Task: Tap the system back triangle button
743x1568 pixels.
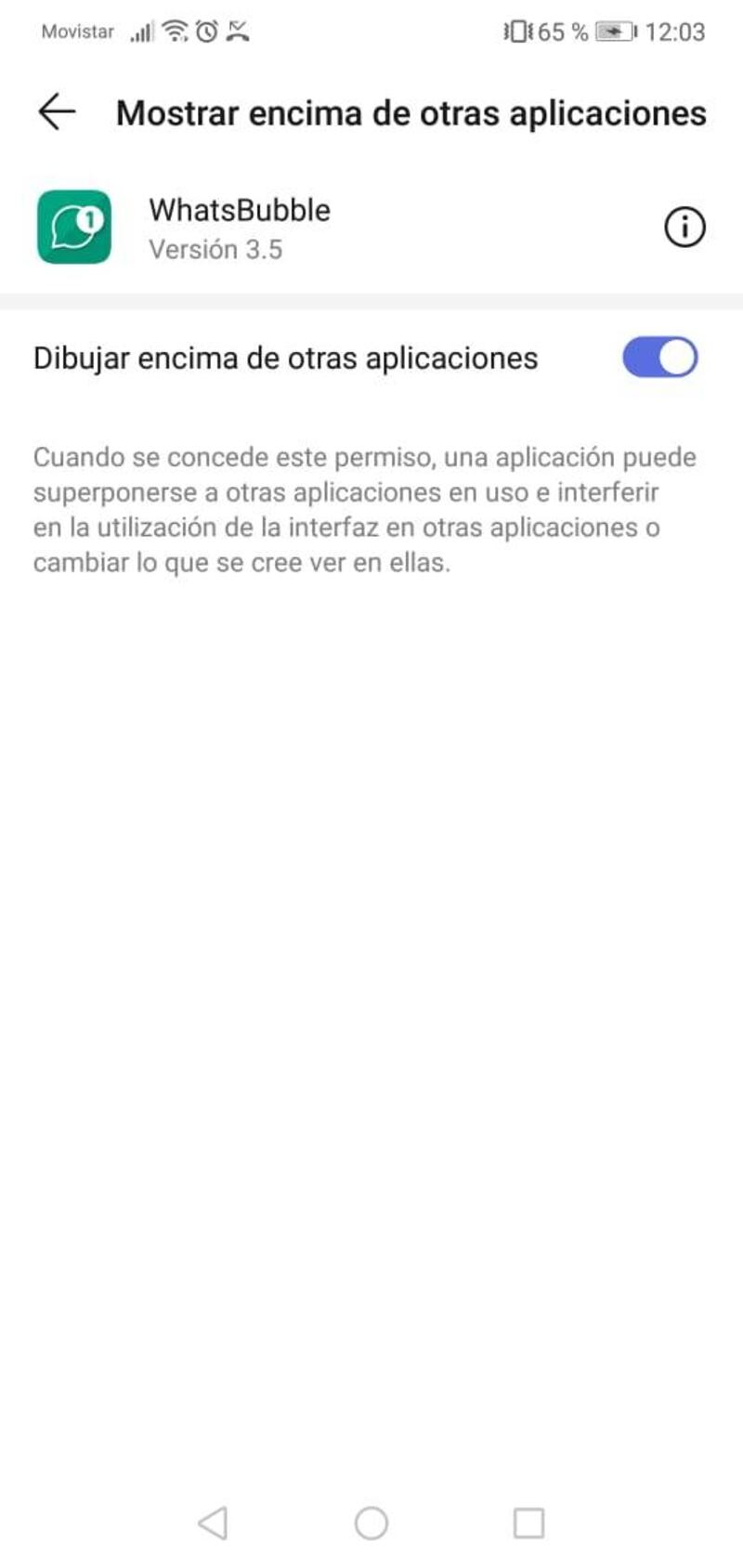Action: [213, 1522]
